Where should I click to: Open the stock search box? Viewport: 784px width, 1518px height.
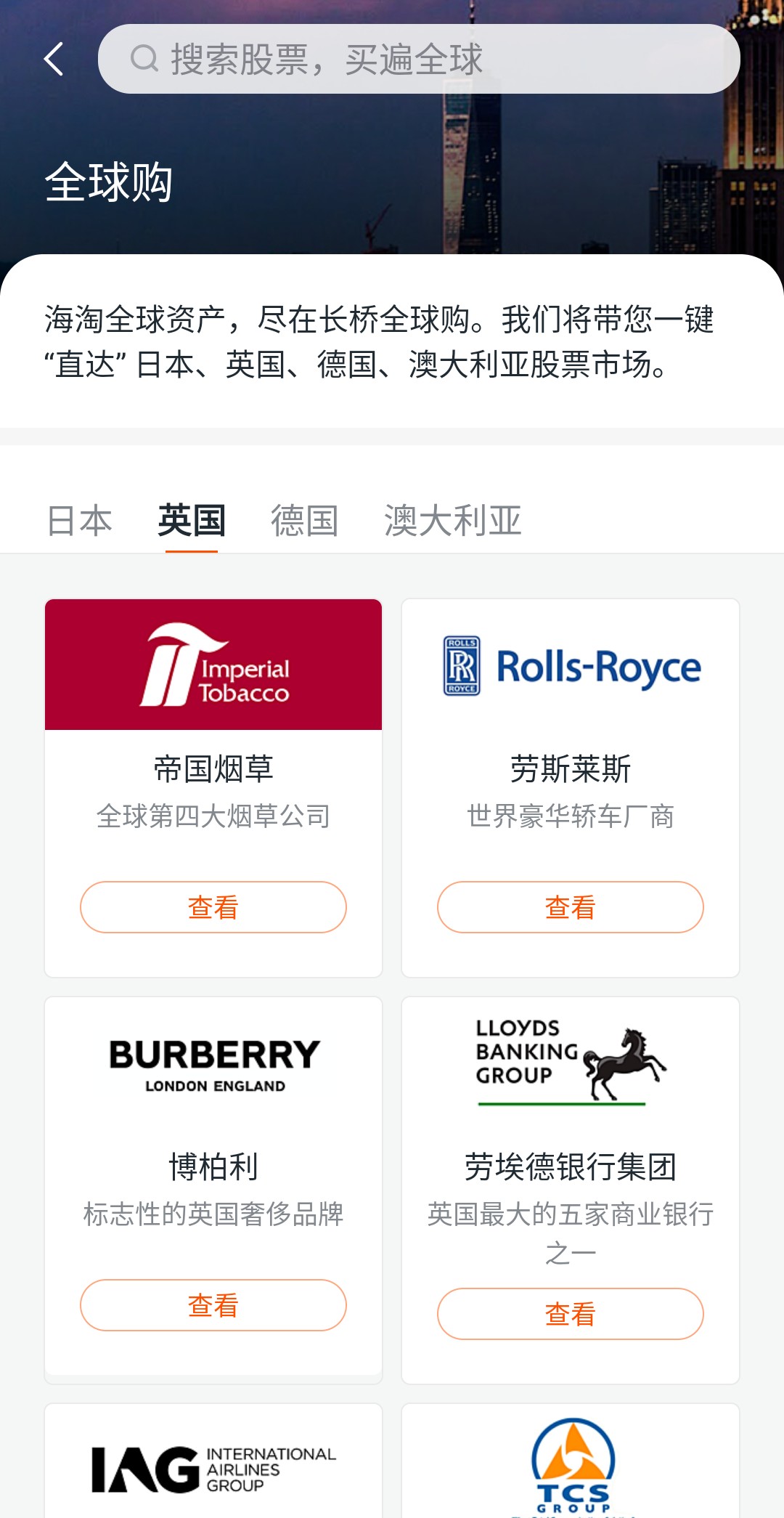[418, 59]
